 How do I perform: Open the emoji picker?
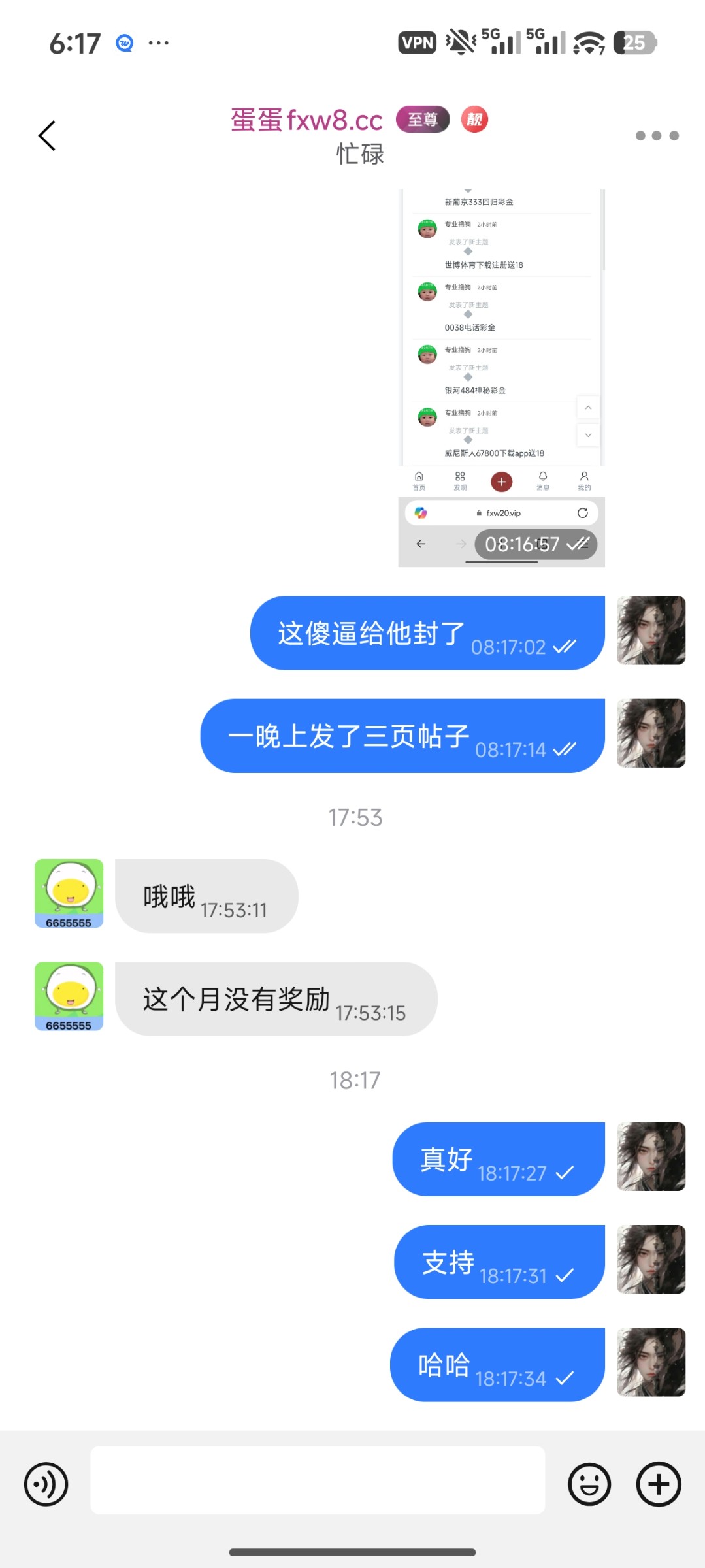589,1484
